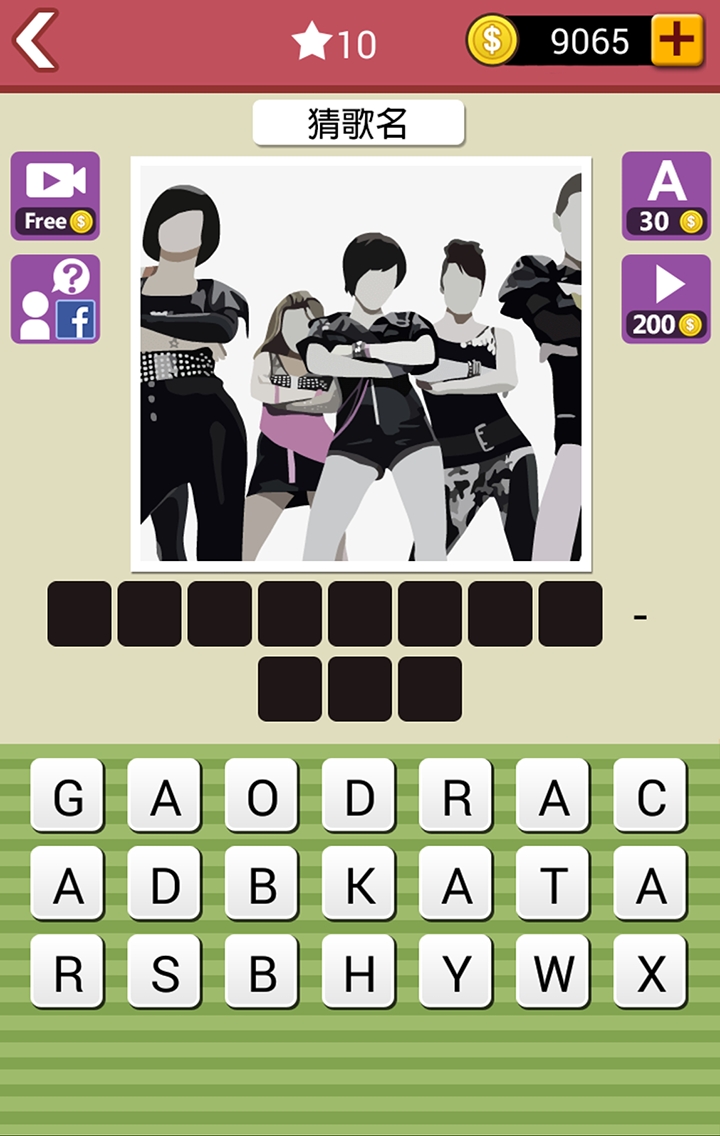Choose the letter T tile

point(552,884)
